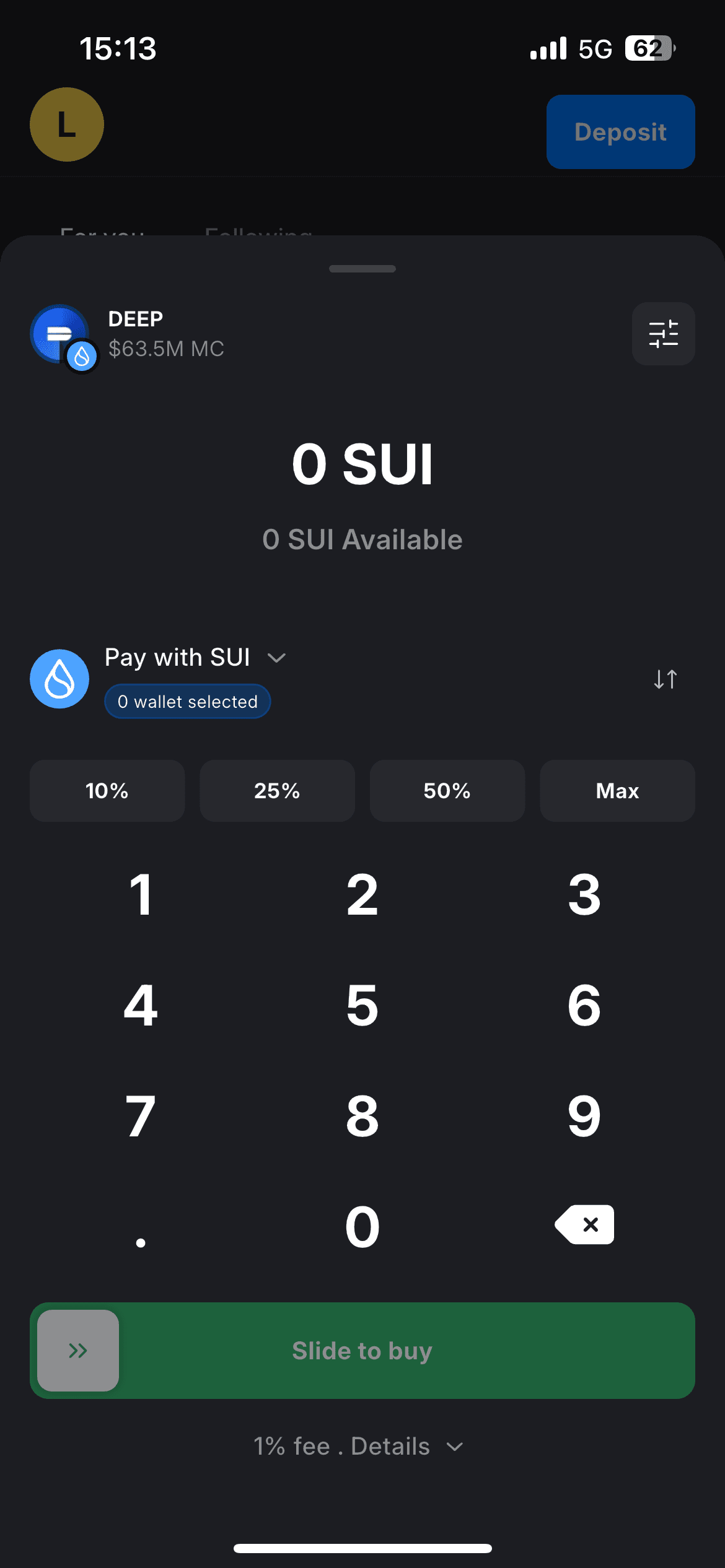Enter digit 7 on the keypad
725x1568 pixels.
141,1116
